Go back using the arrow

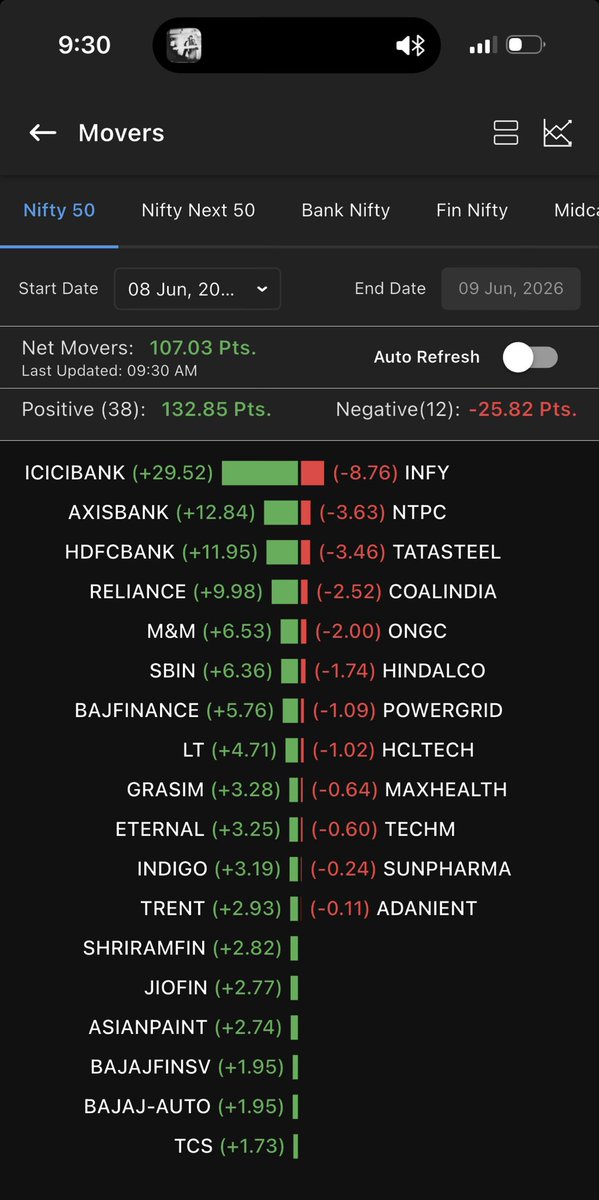click(x=42, y=133)
